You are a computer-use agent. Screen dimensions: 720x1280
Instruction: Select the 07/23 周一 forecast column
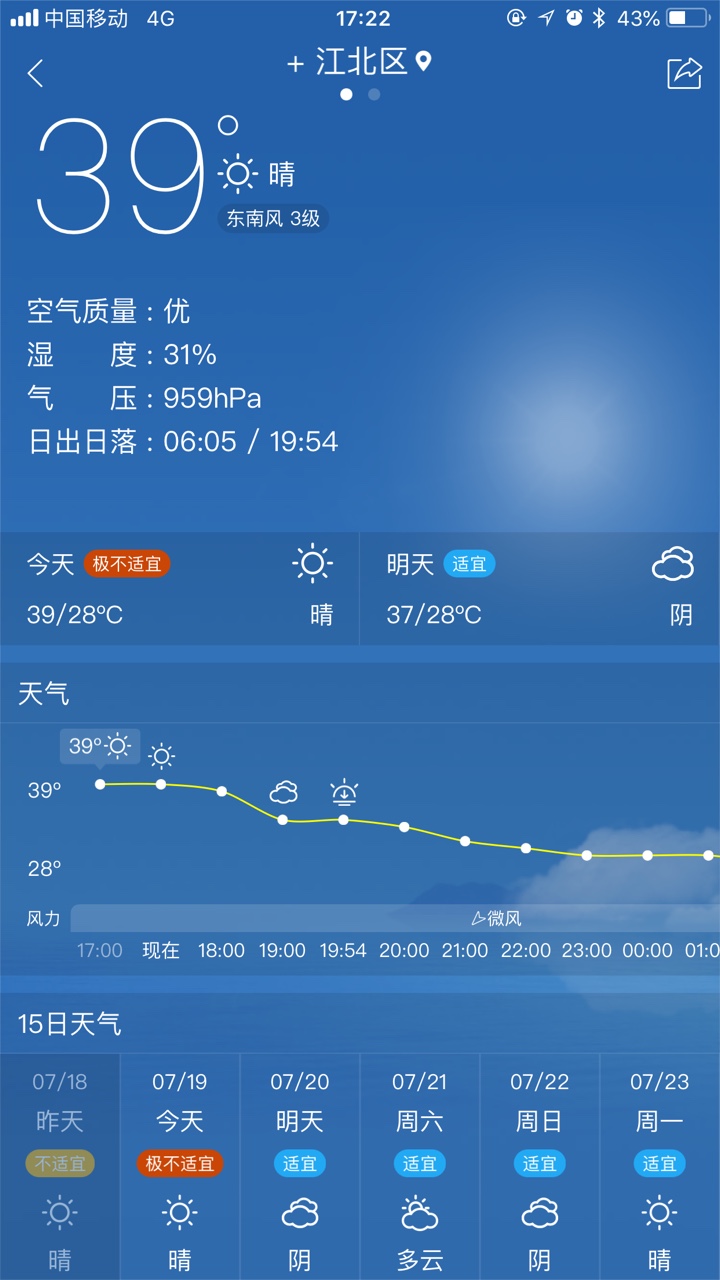[x=660, y=1166]
